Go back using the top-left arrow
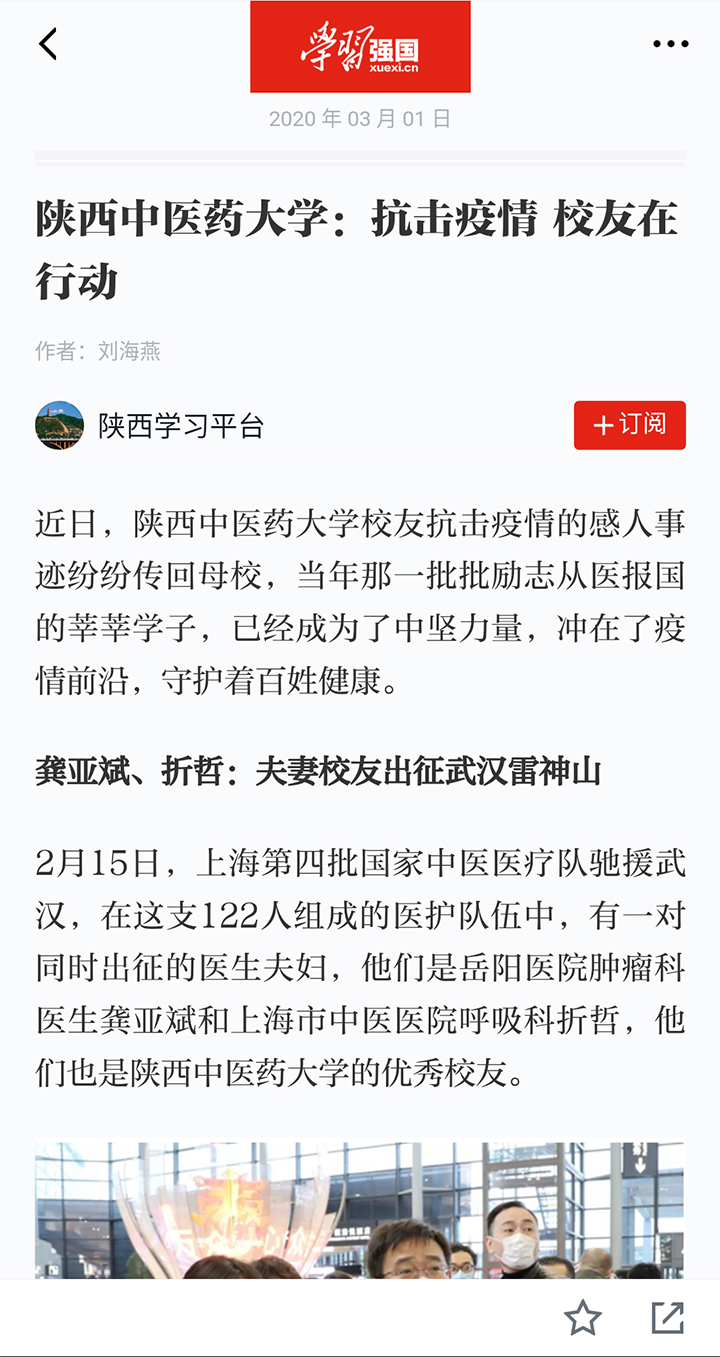 [48, 44]
